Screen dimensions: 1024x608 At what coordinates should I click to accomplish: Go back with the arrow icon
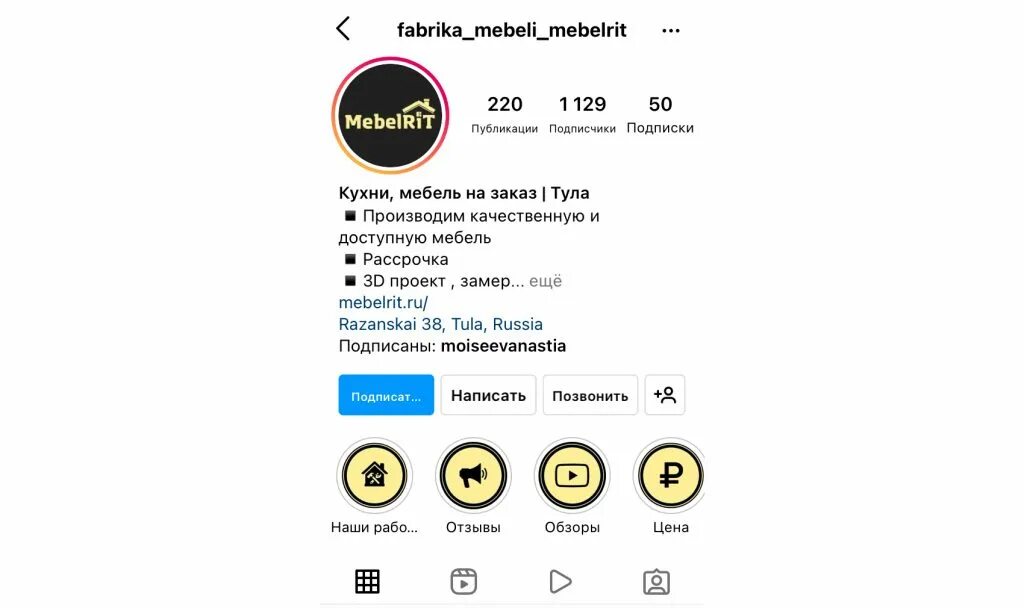[x=343, y=29]
